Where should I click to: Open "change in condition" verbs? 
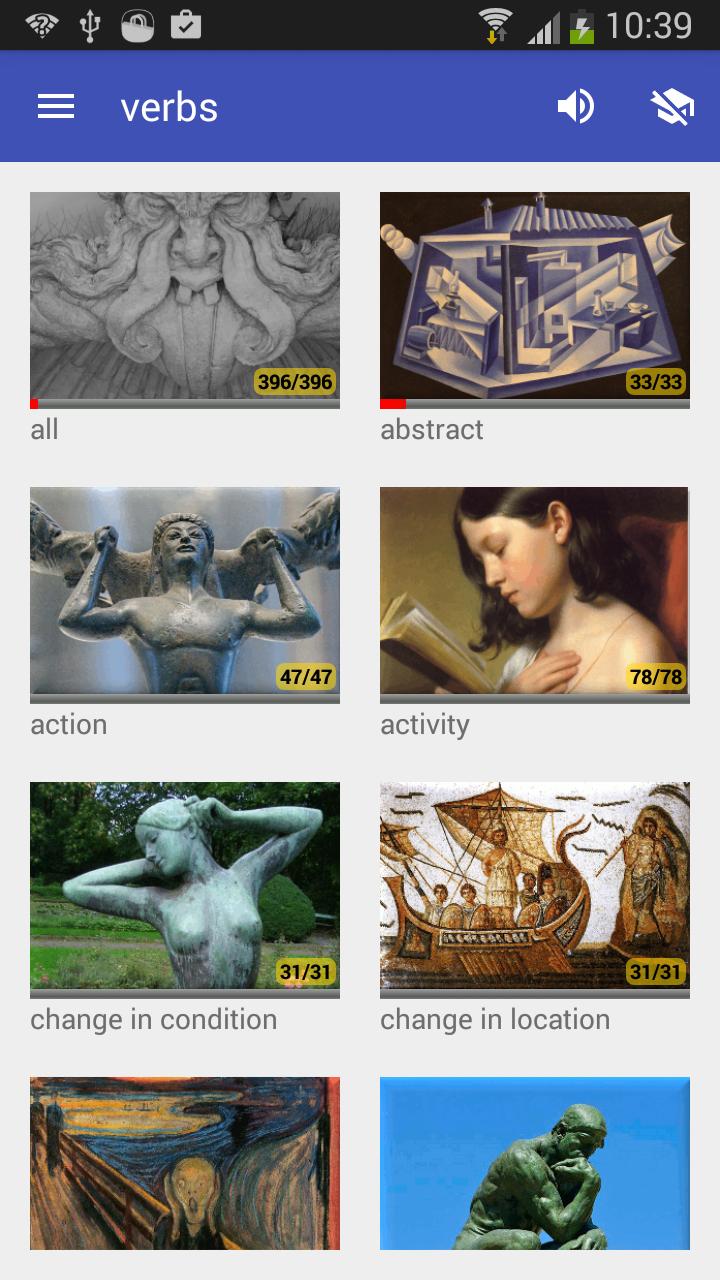click(185, 886)
